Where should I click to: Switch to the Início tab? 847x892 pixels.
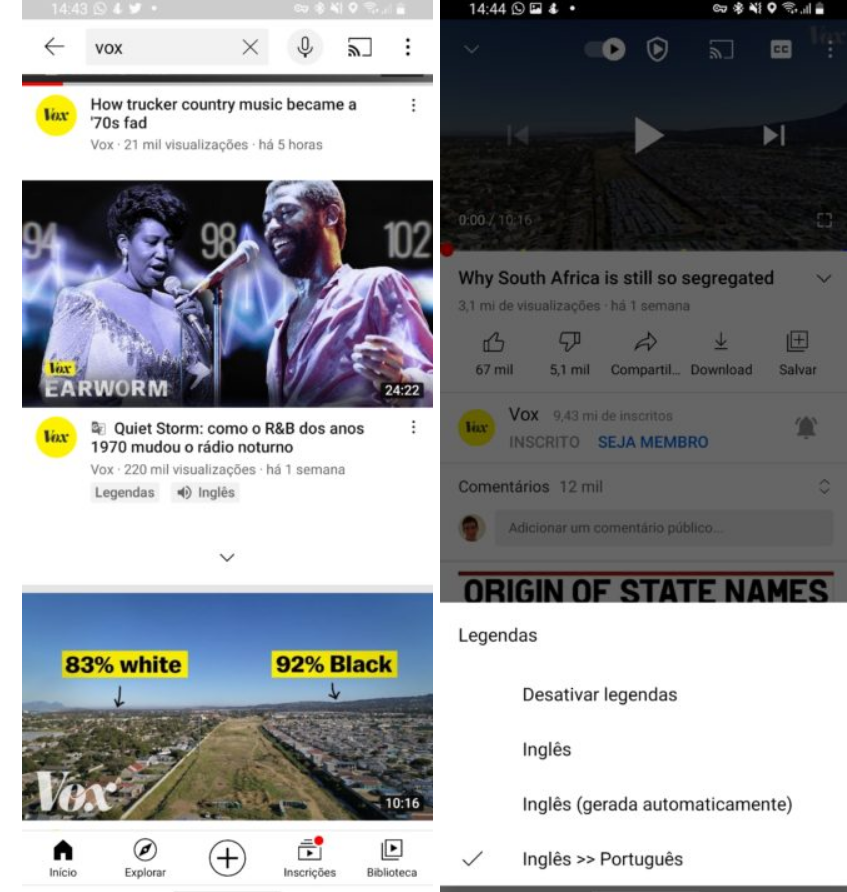62,857
